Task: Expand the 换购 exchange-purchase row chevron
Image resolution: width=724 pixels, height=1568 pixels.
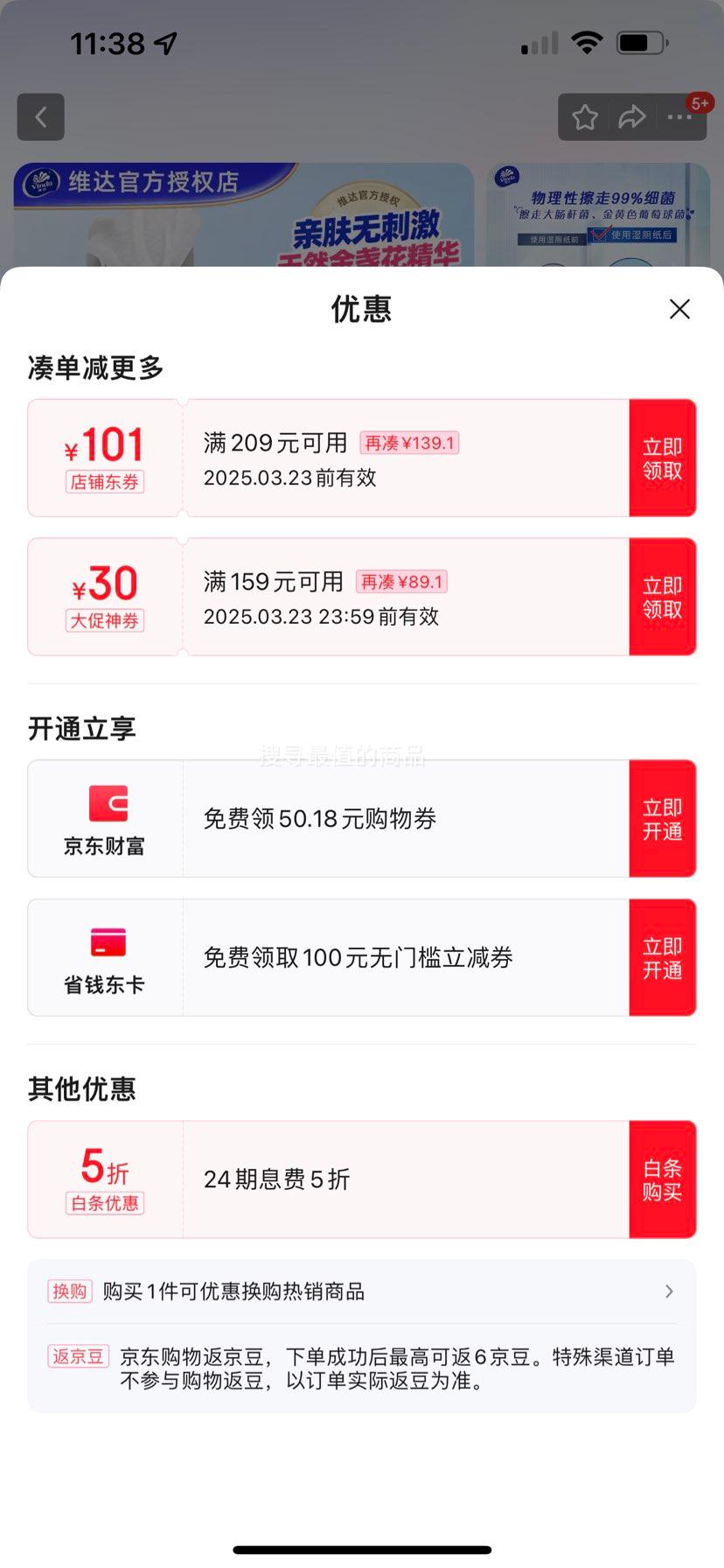Action: tap(668, 1291)
